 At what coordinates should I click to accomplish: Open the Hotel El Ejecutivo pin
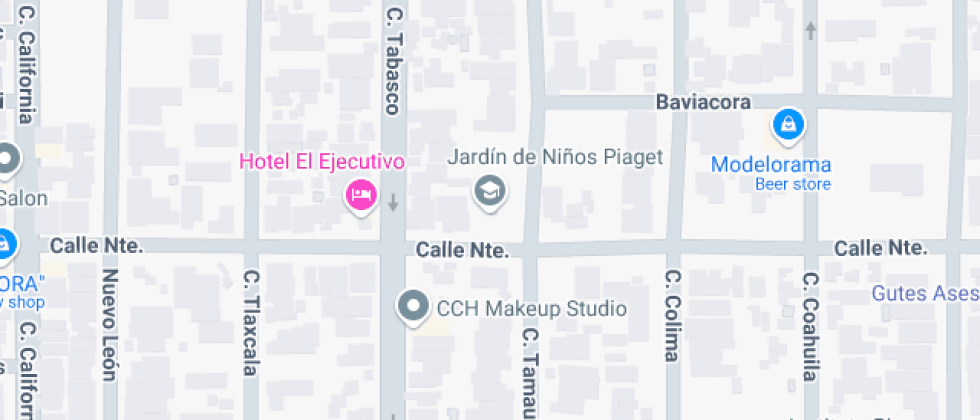(x=360, y=193)
